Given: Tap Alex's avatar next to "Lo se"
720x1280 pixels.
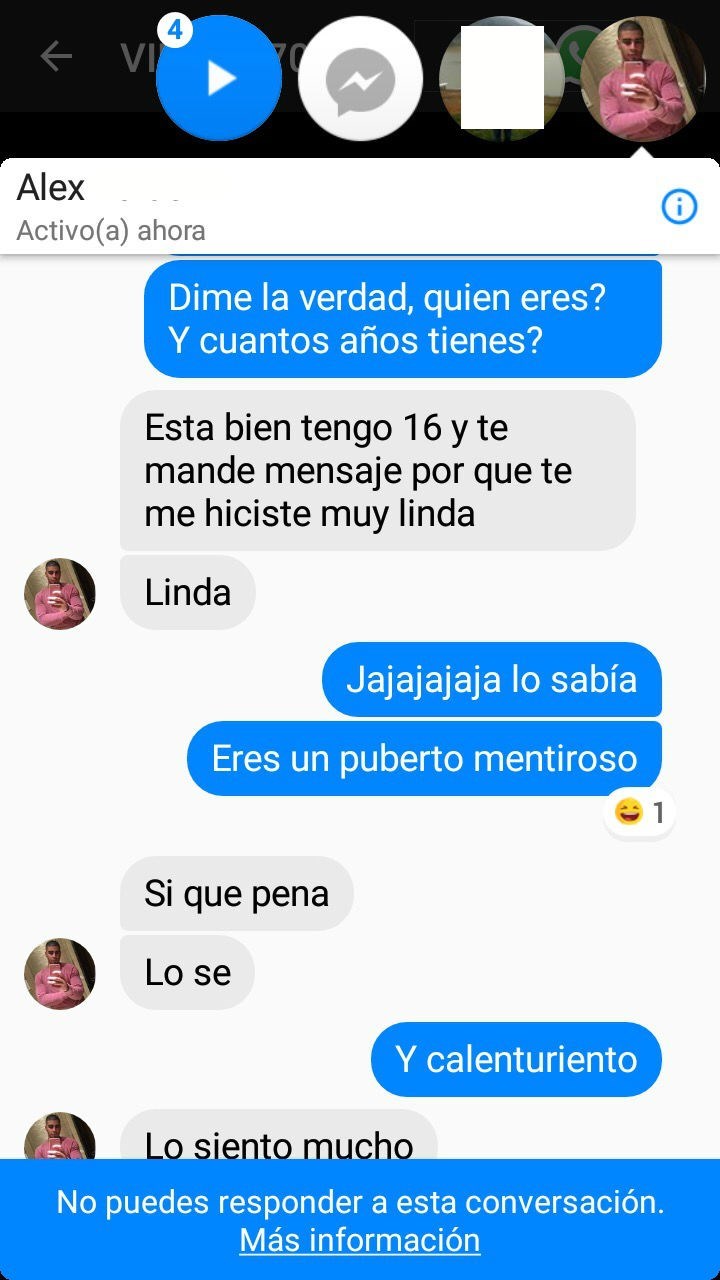Looking at the screenshot, I should coord(60,973).
